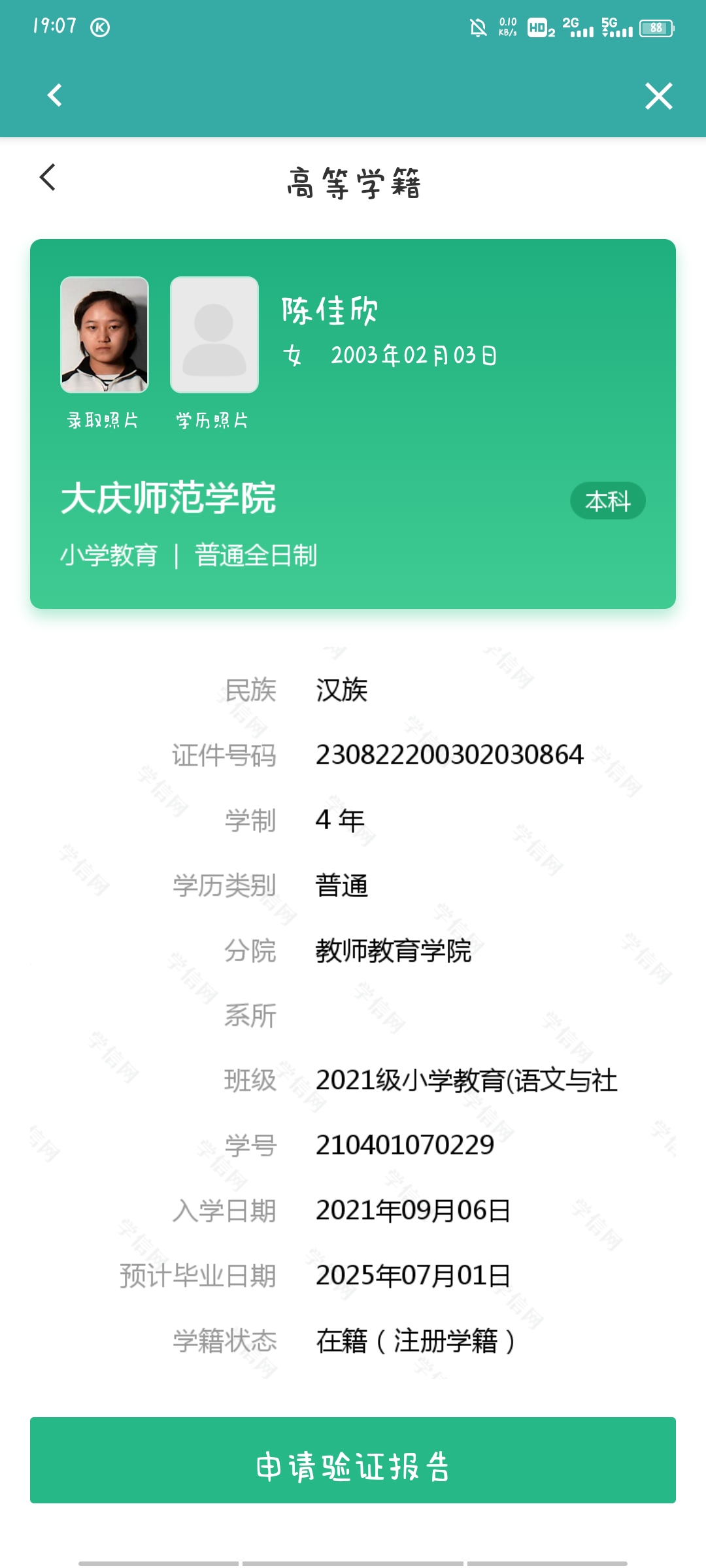Close the page with the X icon

658,96
